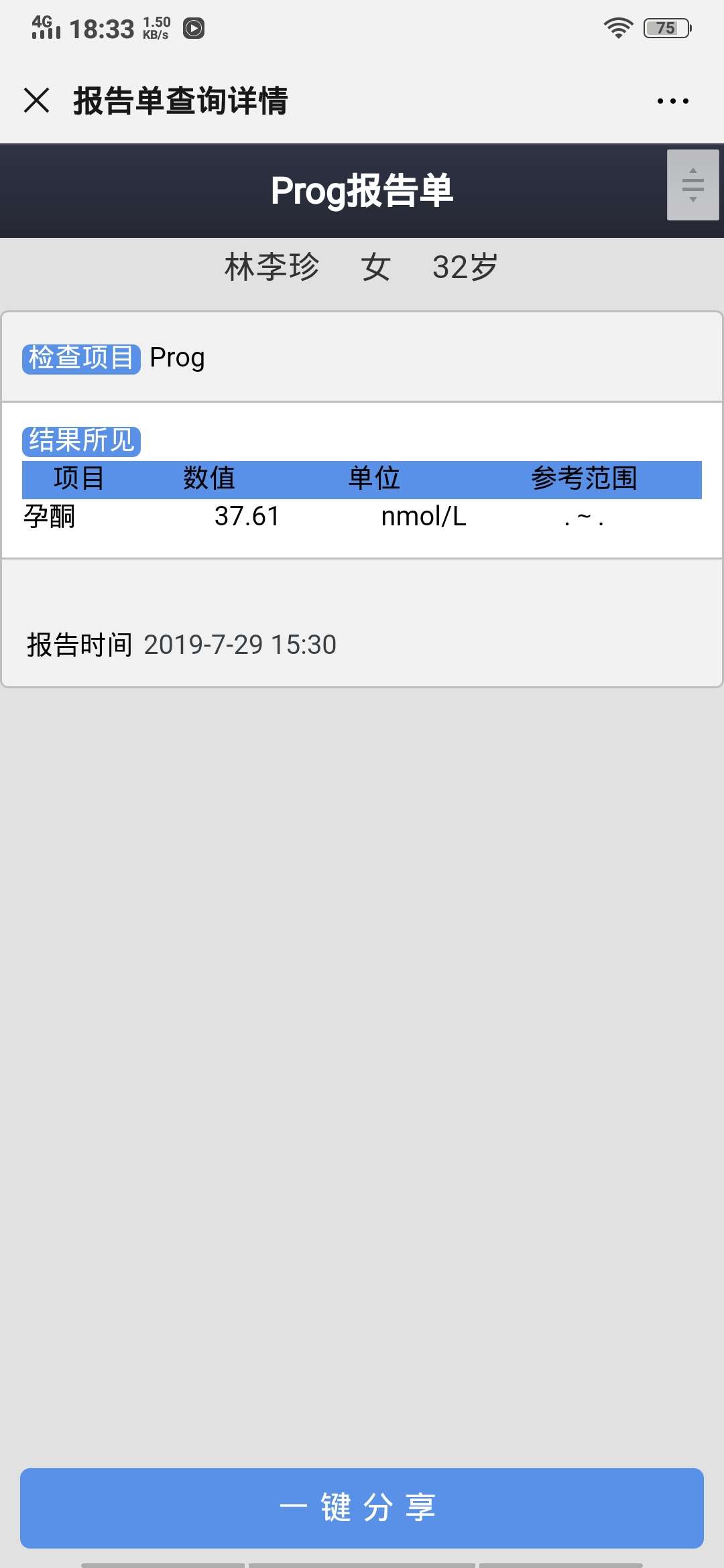Screen dimensions: 724x1568
Task: Tap the downward arrow to expand the report
Action: click(x=691, y=202)
